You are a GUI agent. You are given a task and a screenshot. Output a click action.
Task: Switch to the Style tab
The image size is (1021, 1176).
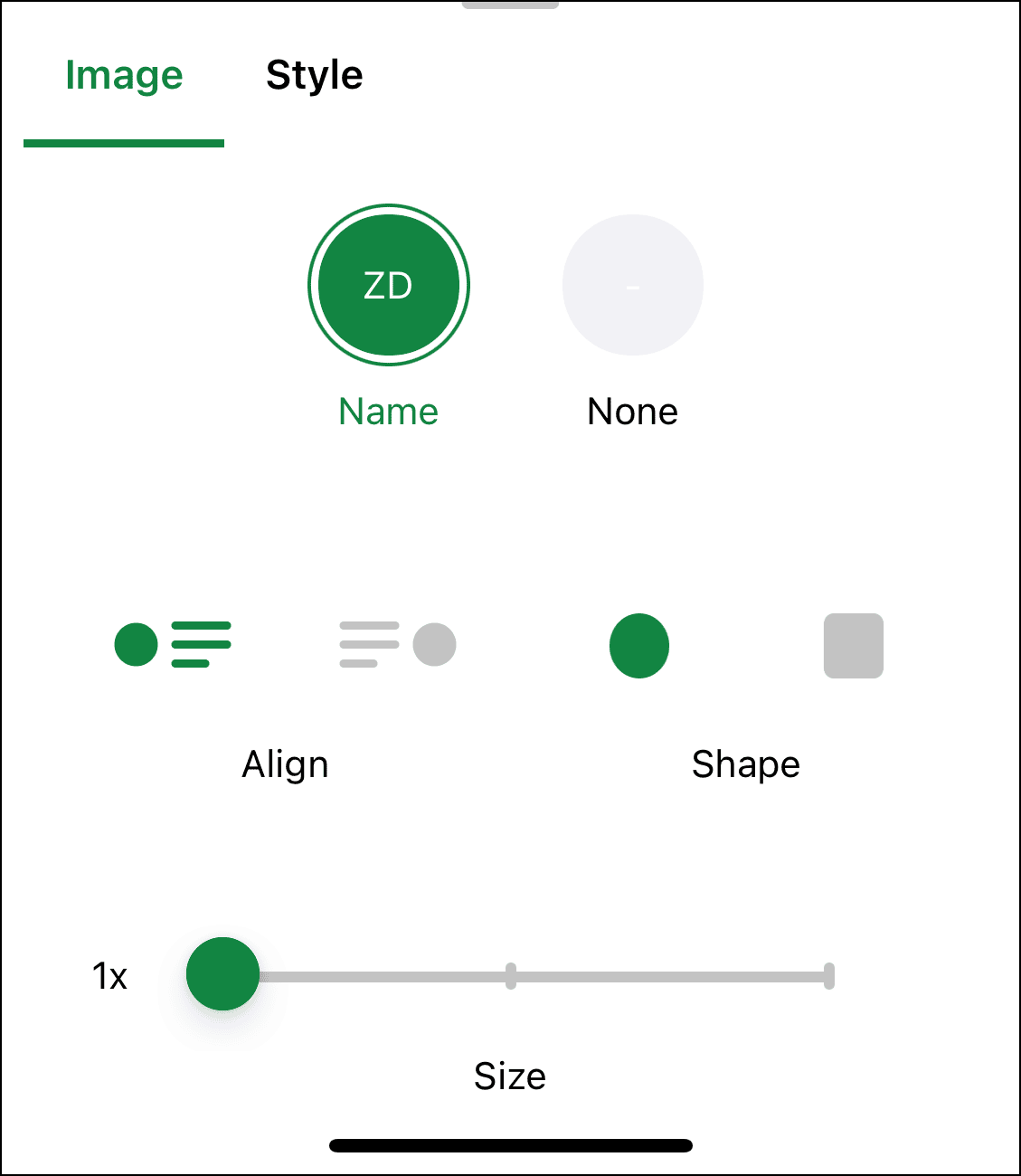coord(314,75)
